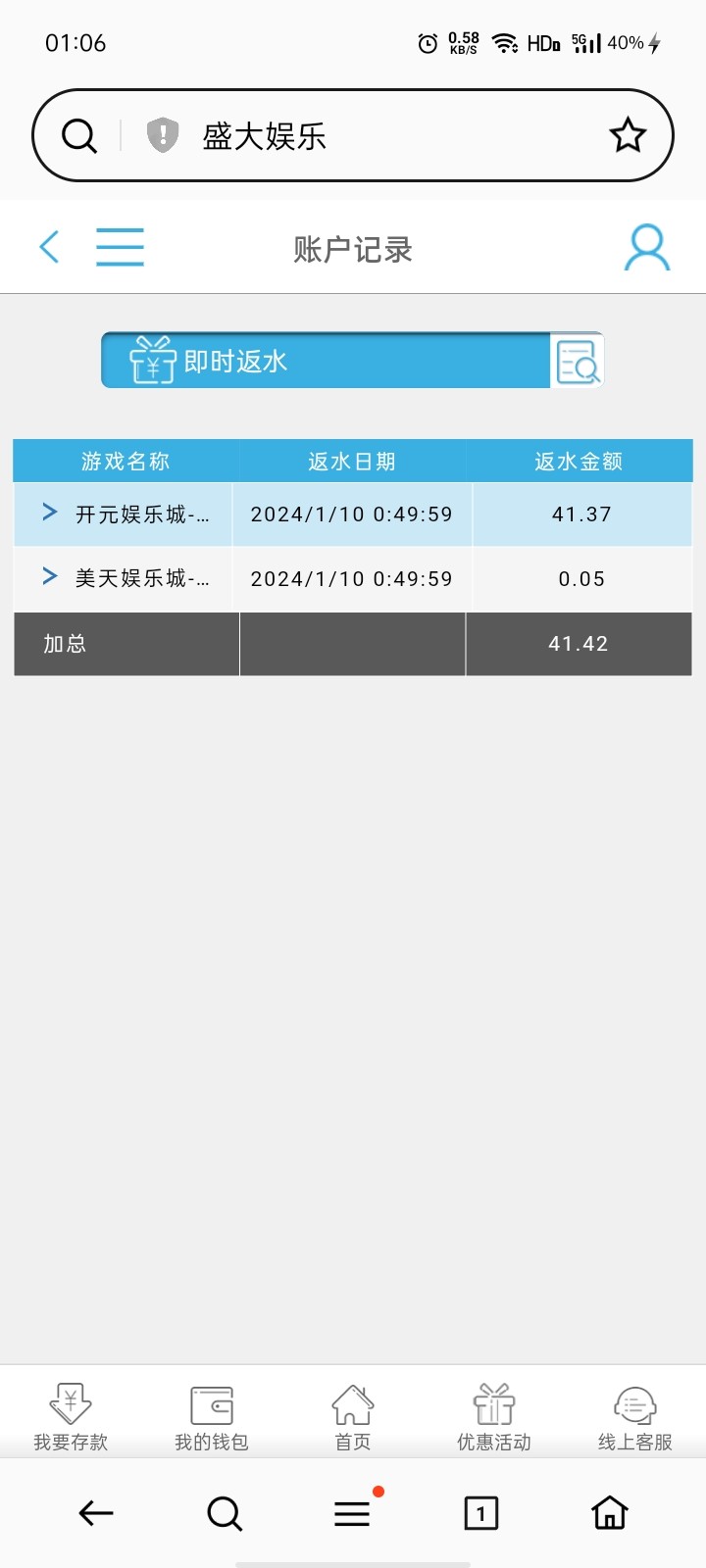Tap the 首页 home icon
Image resolution: width=706 pixels, height=1568 pixels.
[352, 1411]
